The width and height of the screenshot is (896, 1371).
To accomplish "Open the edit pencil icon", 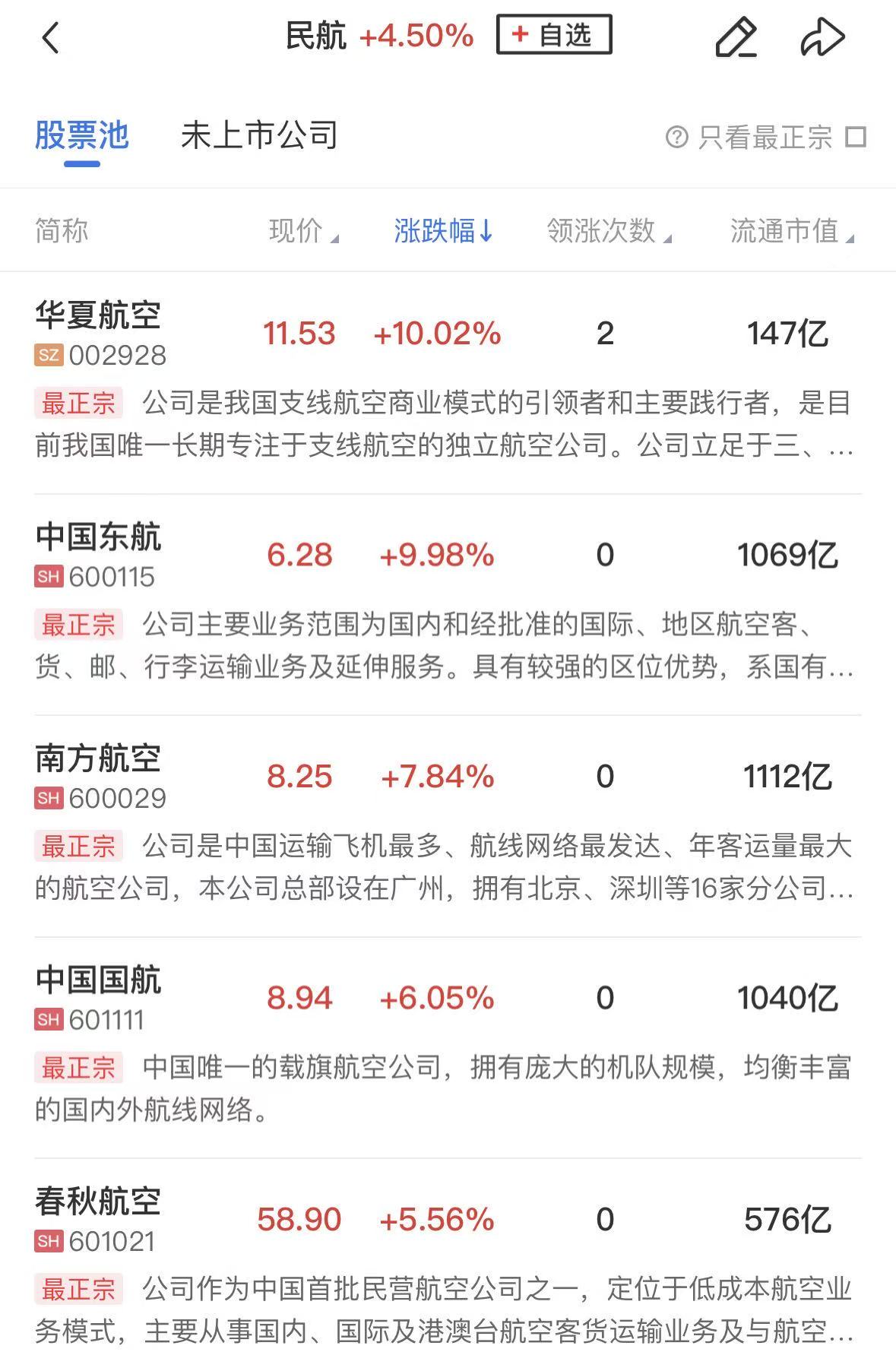I will 736,37.
